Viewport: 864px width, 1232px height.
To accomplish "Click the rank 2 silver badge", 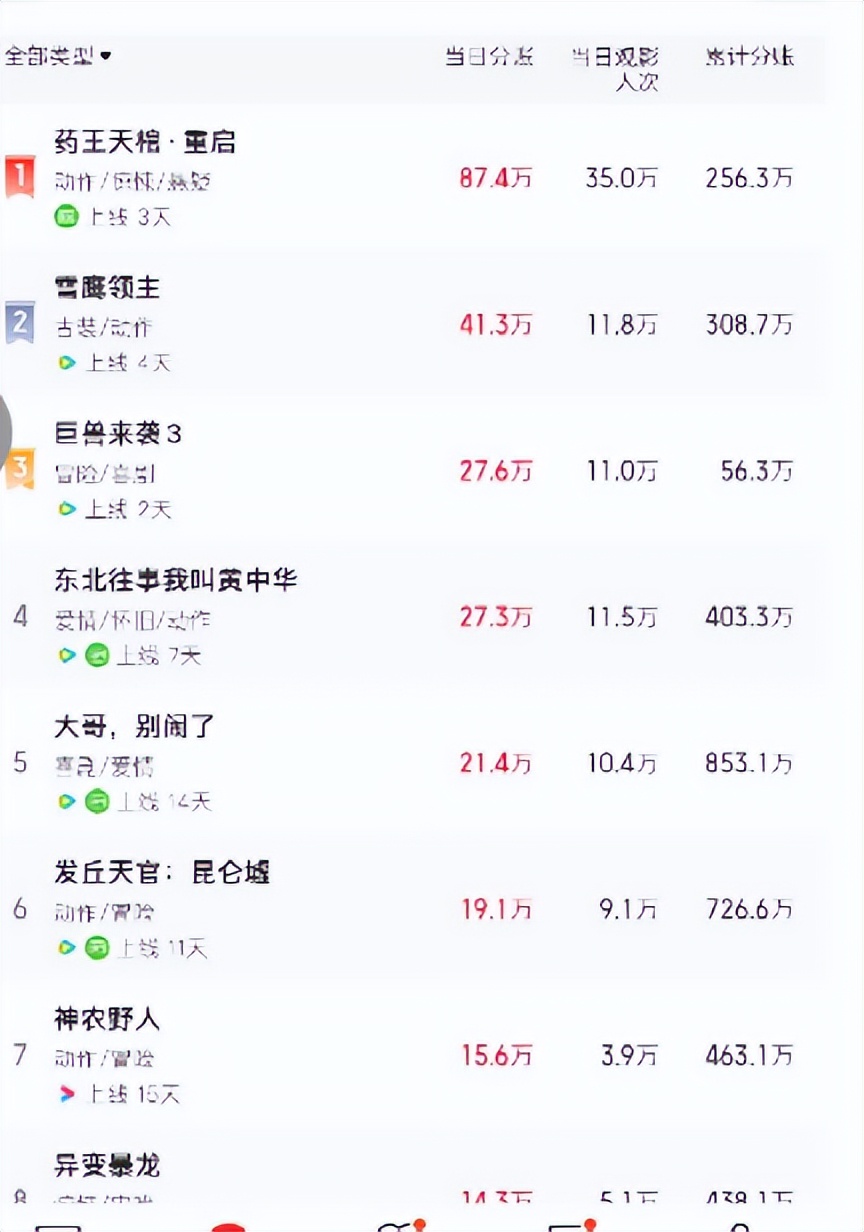I will 19,324.
